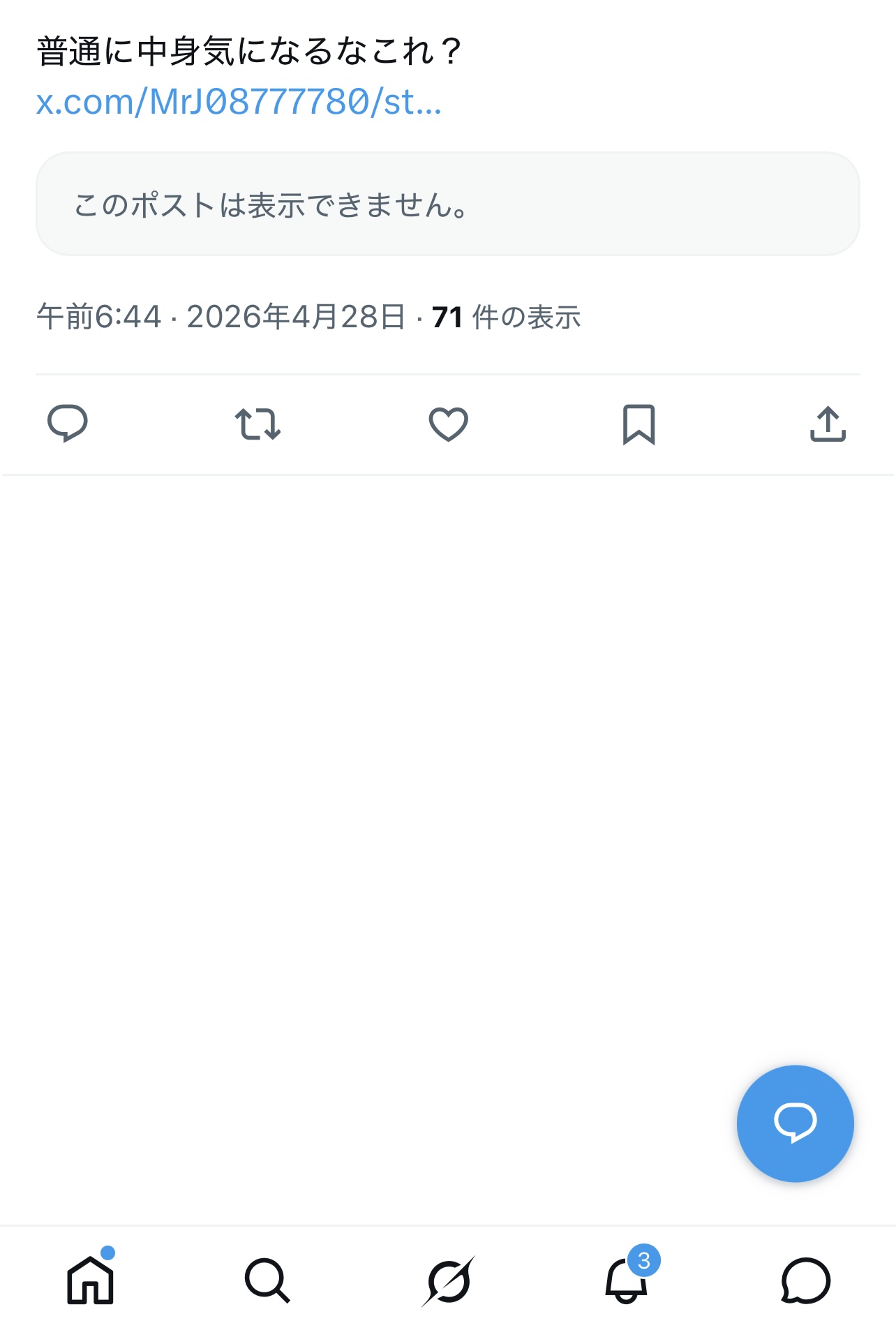The width and height of the screenshot is (896, 1337).
Task: Tap the blue floating reply button
Action: [x=795, y=1123]
